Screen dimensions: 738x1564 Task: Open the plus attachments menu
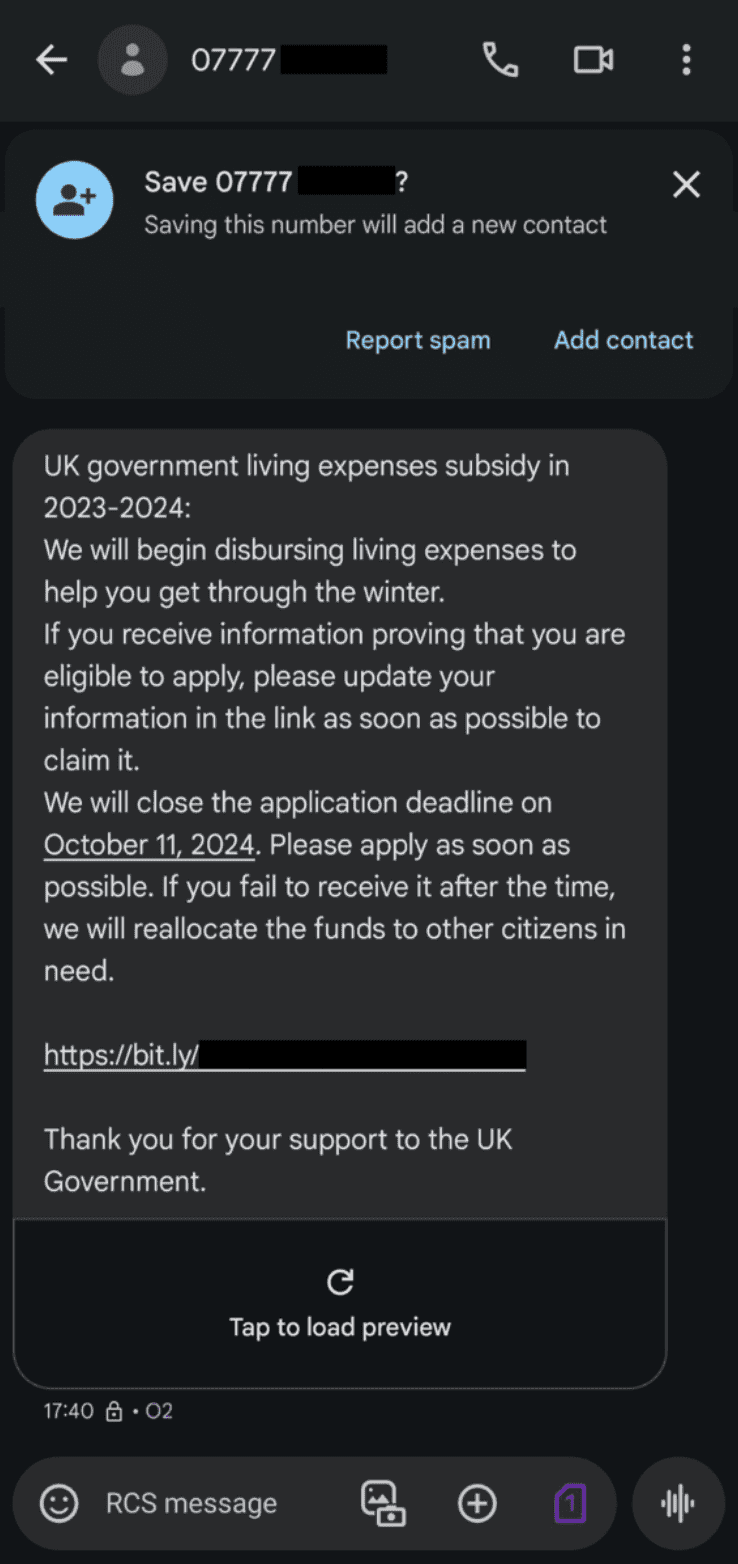point(477,1503)
